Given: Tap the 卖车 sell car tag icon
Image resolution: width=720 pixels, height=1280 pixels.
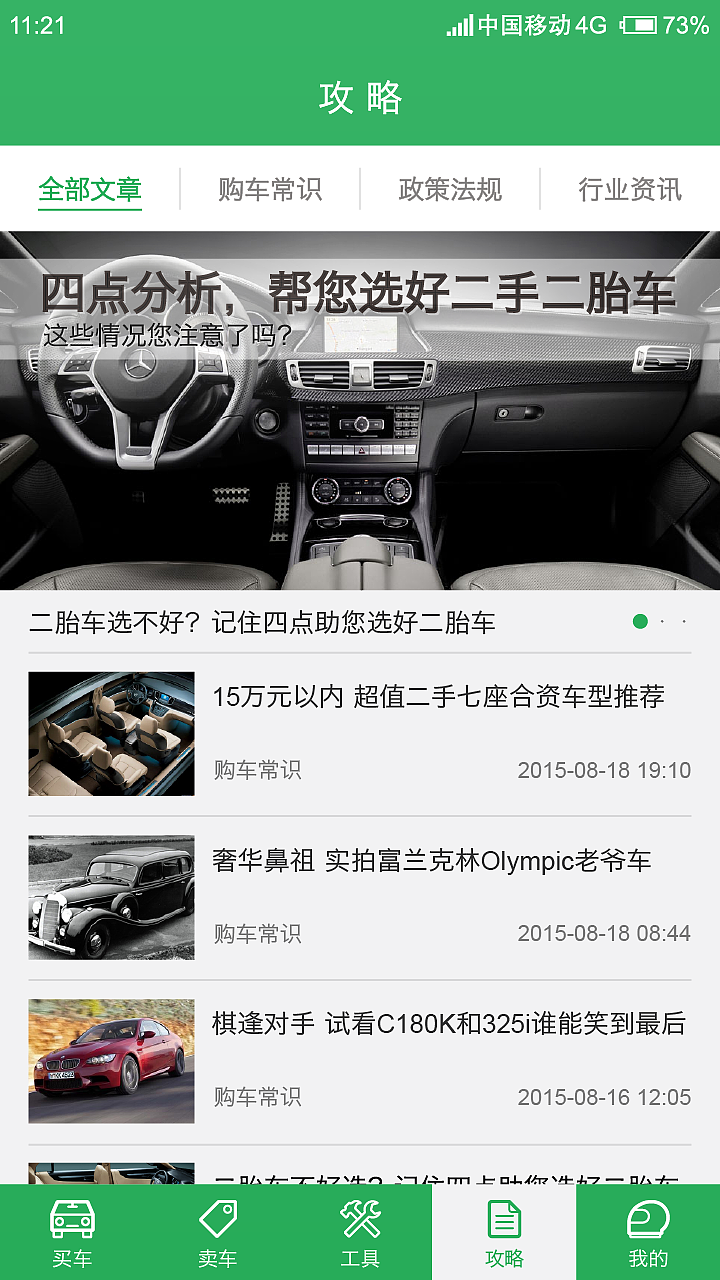Looking at the screenshot, I should 216,1230.
